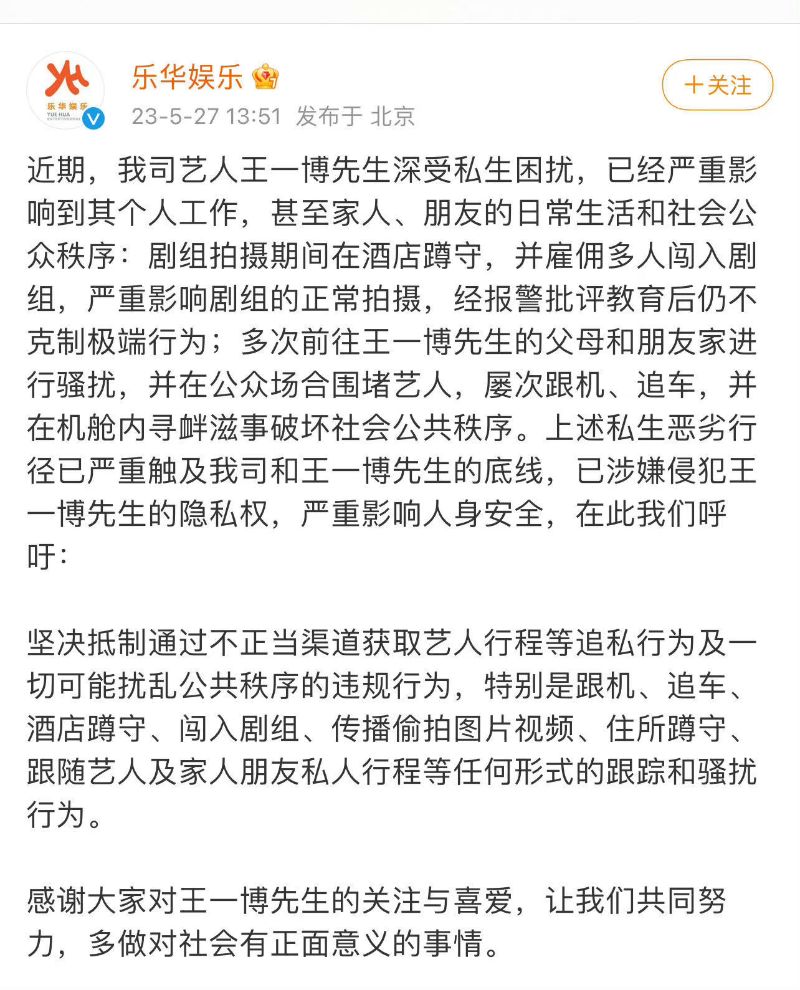
Task: Tap the 乐华娱乐 account name
Action: pos(188,76)
